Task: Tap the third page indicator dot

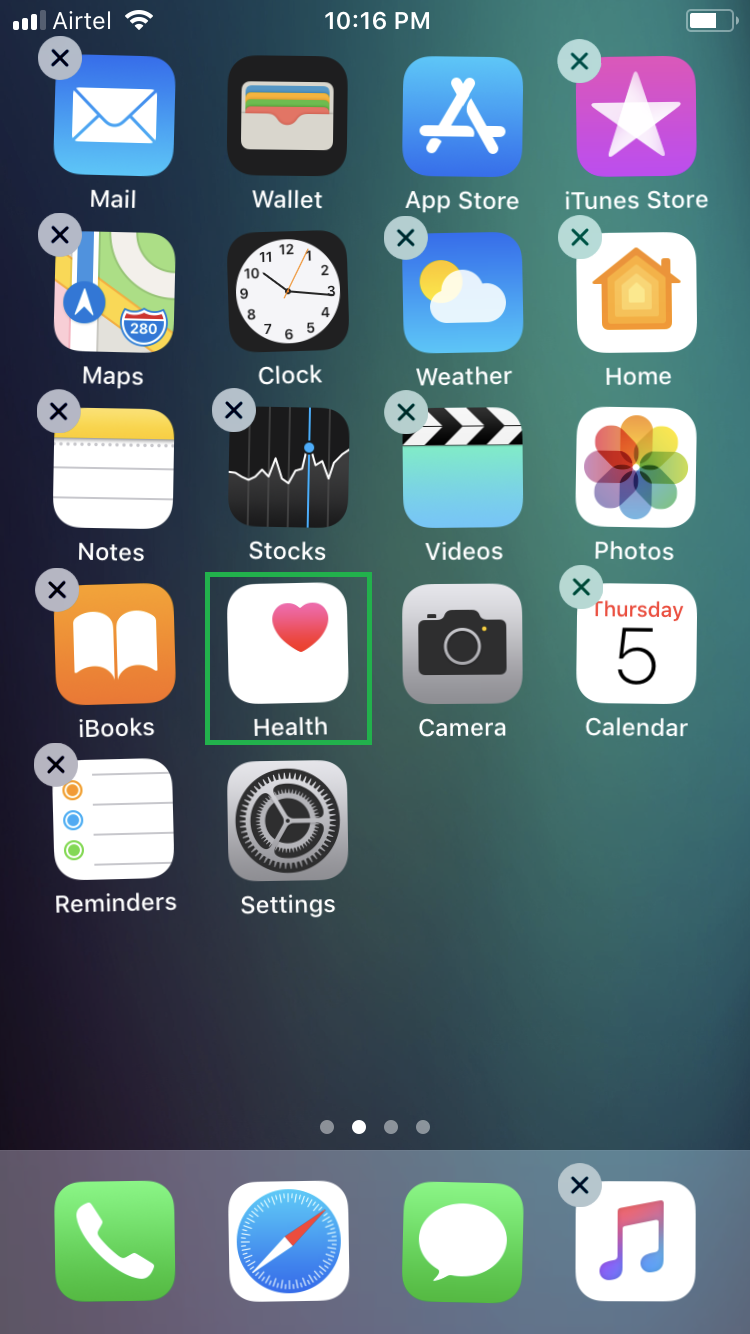Action: (x=391, y=1126)
